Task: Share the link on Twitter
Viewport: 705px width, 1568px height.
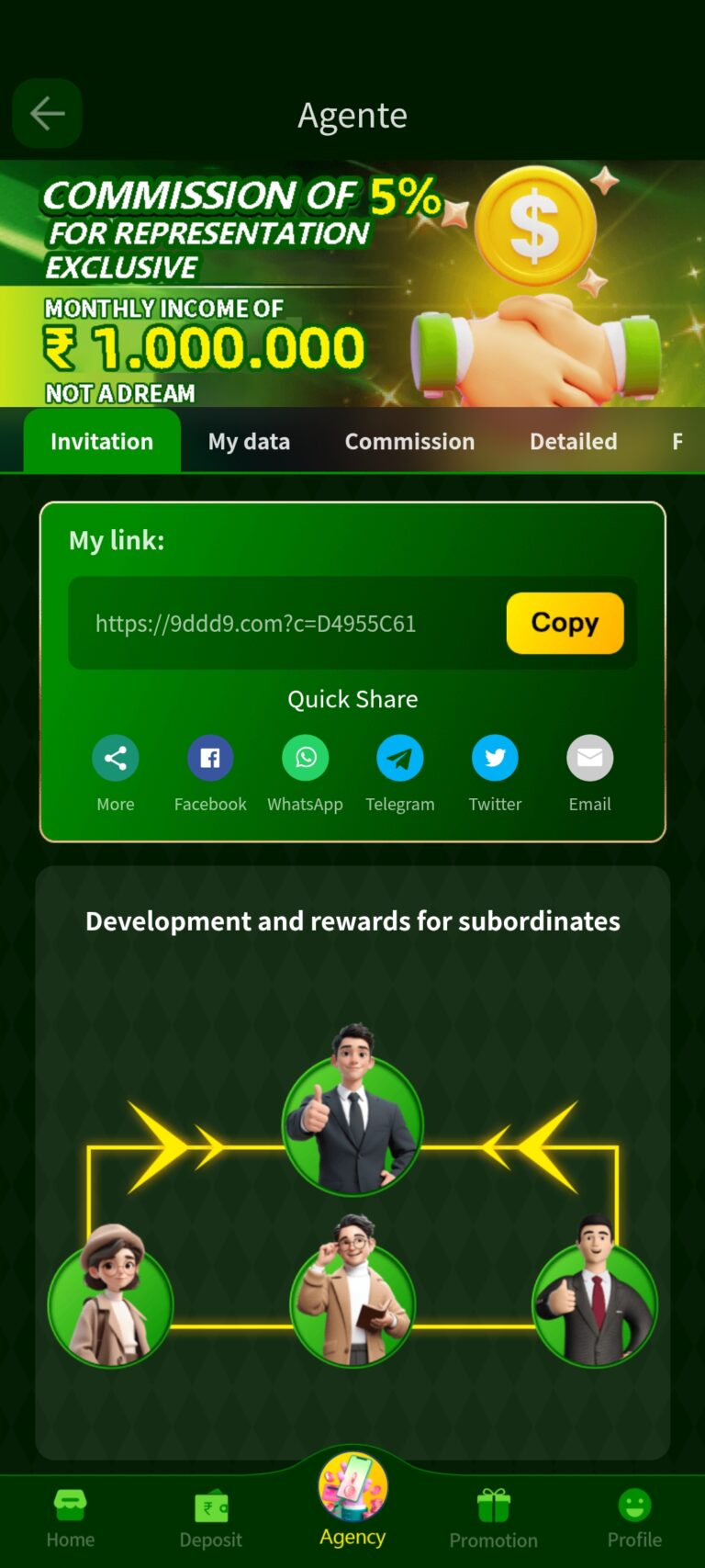Action: [495, 759]
